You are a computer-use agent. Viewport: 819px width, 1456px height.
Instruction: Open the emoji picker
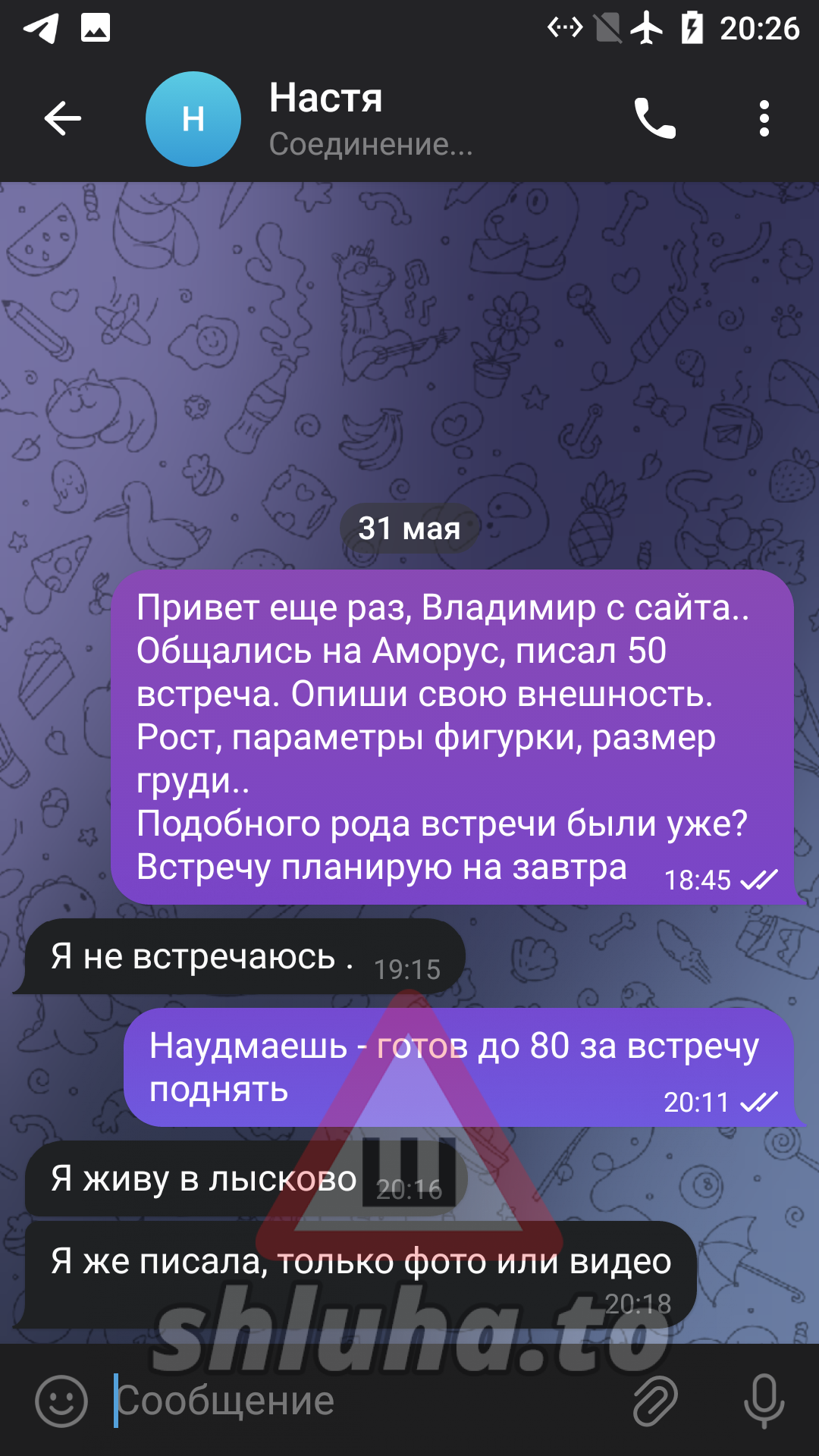click(x=61, y=1401)
